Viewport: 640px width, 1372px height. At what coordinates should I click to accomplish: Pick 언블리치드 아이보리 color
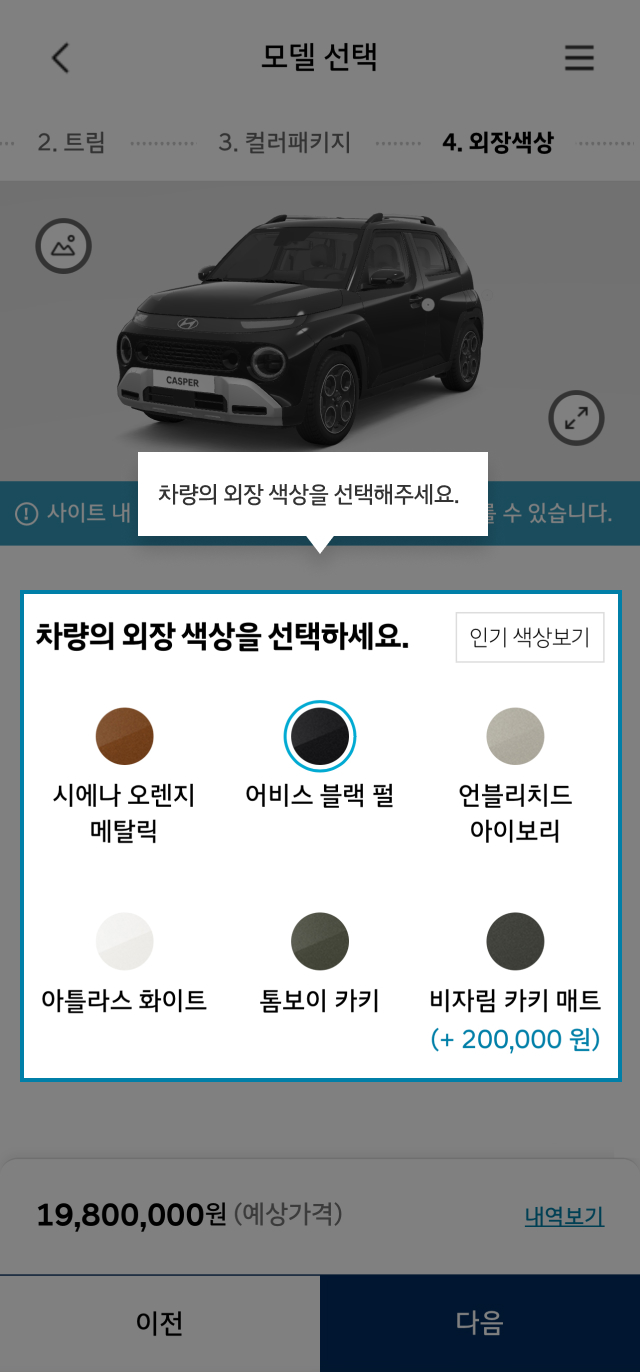(x=515, y=737)
